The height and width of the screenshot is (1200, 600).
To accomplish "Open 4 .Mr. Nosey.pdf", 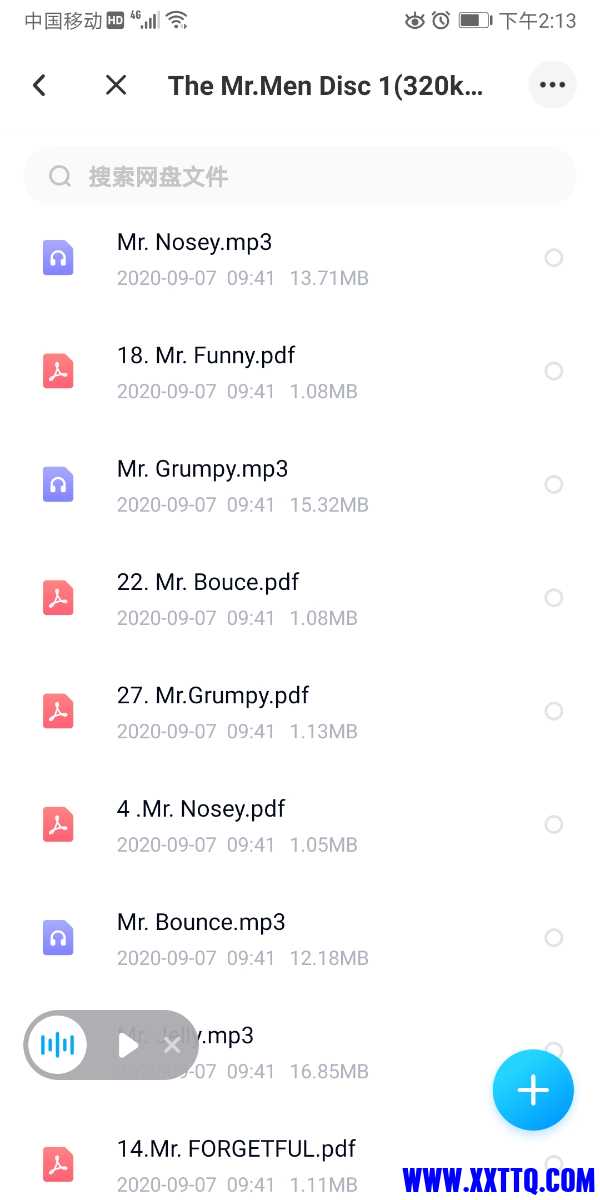I will [201, 809].
